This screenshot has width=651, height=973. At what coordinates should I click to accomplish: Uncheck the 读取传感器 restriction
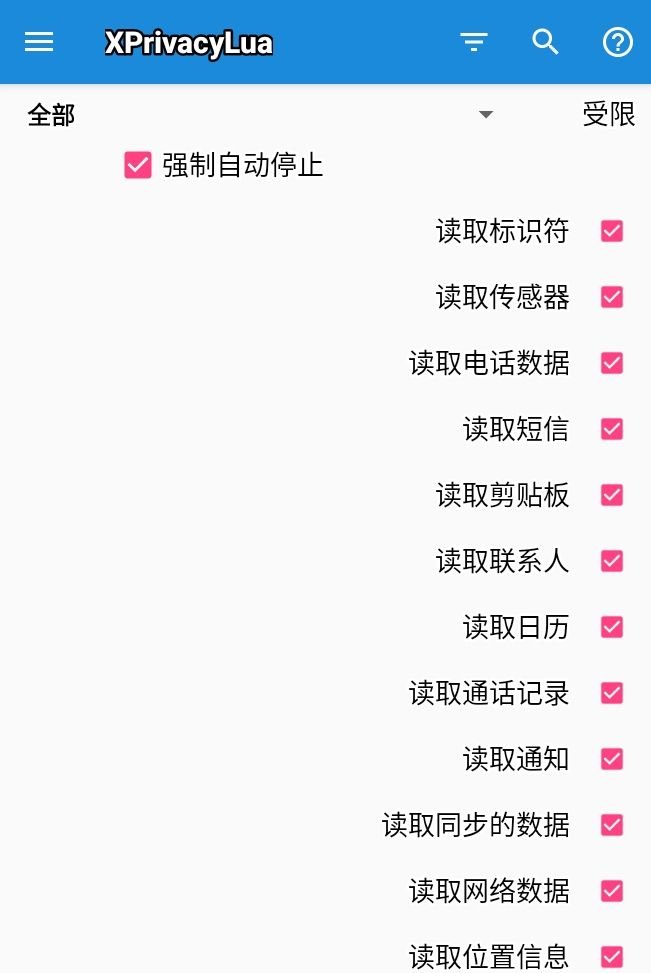612,297
